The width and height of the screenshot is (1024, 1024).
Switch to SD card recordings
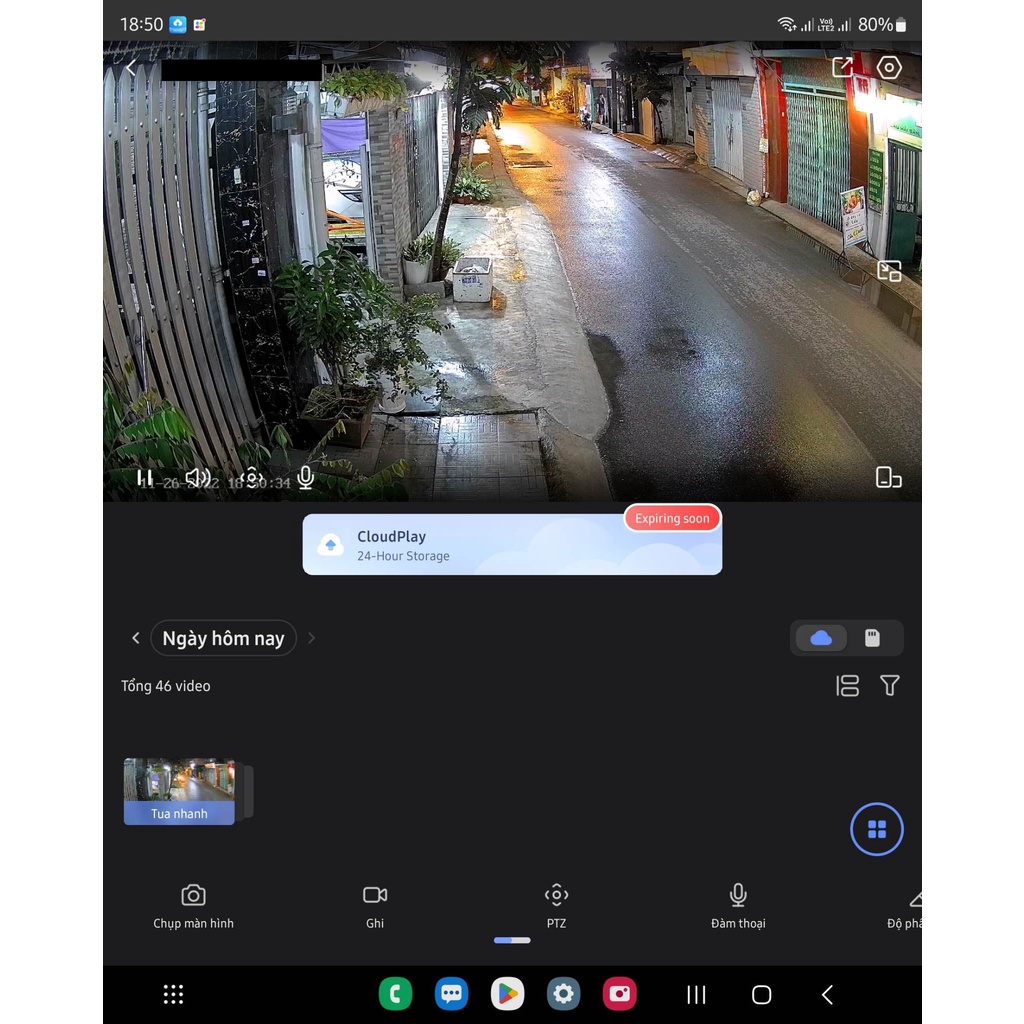tap(872, 638)
